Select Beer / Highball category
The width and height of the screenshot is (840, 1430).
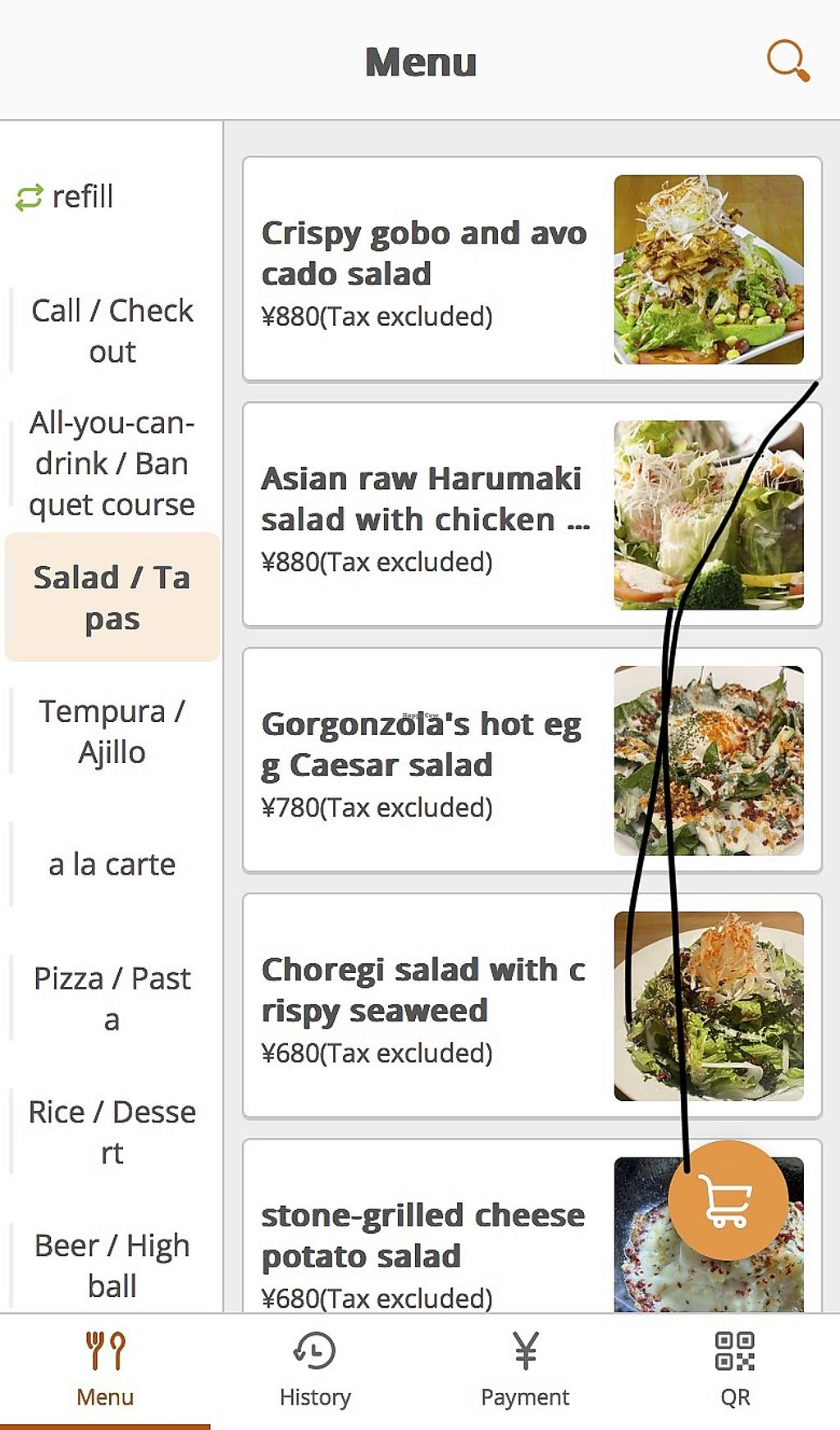click(112, 1265)
